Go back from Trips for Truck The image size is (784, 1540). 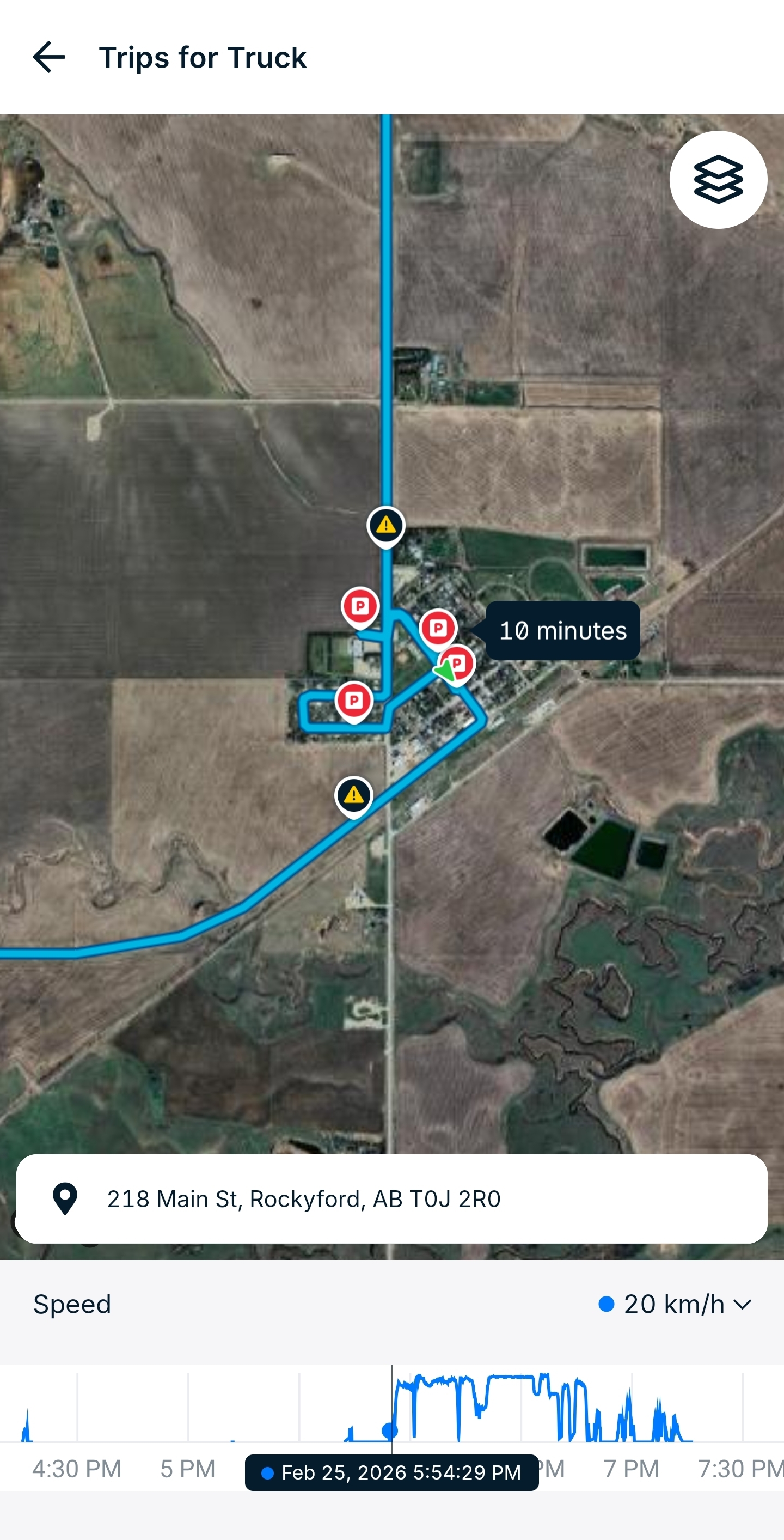[x=48, y=57]
